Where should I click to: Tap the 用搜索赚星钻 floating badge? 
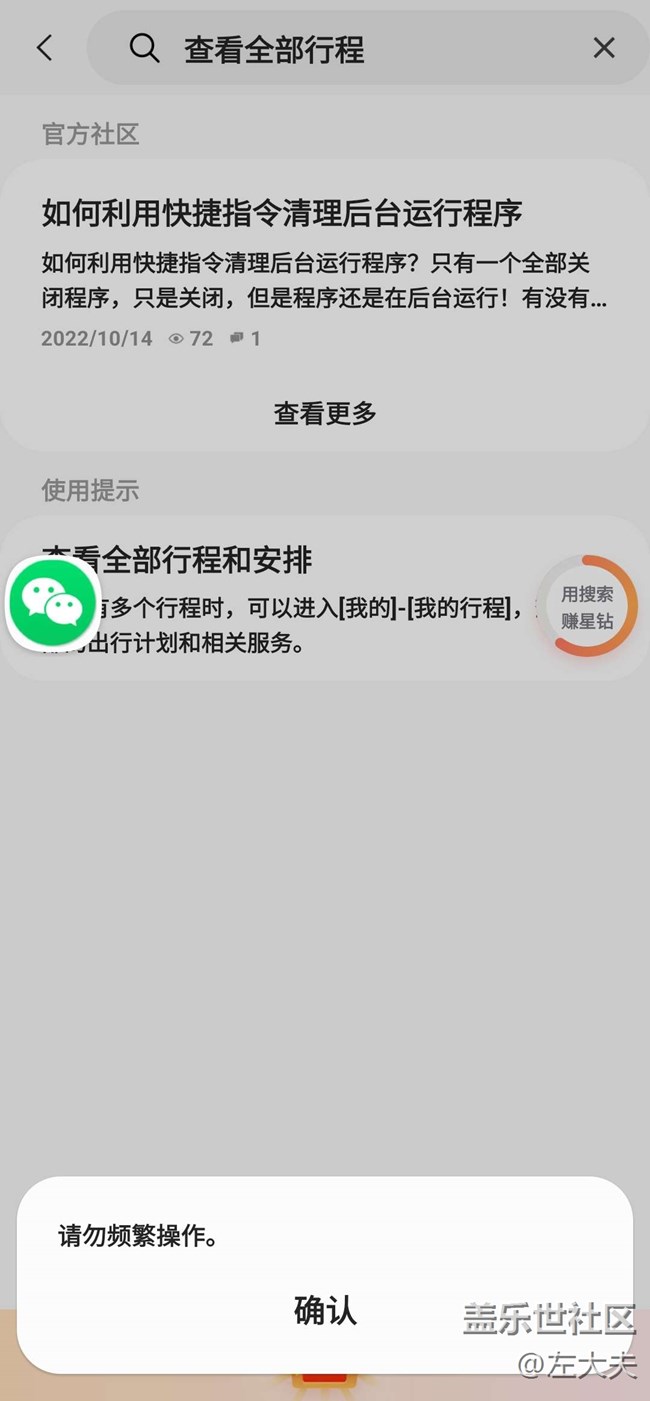[587, 606]
